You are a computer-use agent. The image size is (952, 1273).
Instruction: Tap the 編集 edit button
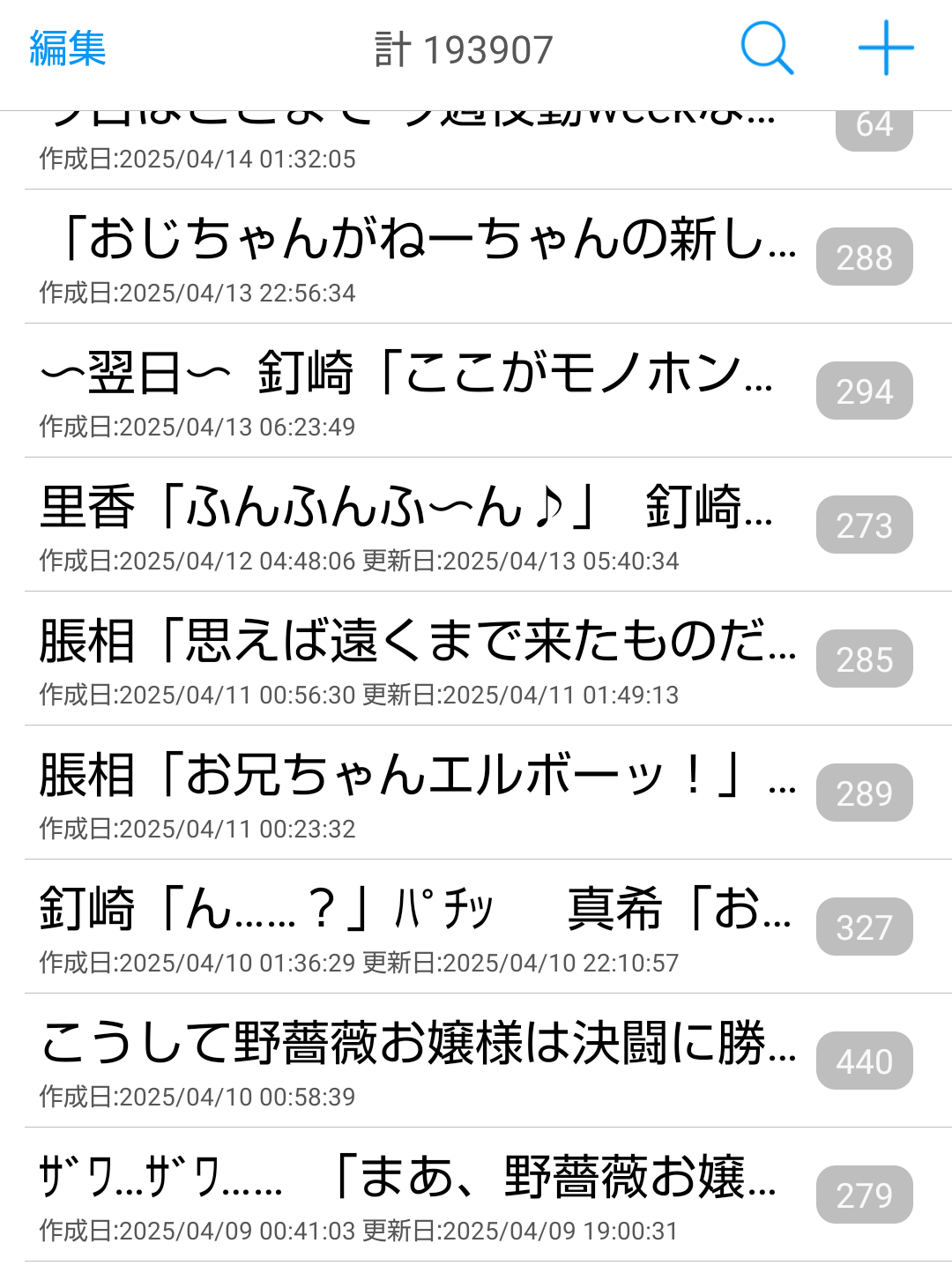click(68, 48)
